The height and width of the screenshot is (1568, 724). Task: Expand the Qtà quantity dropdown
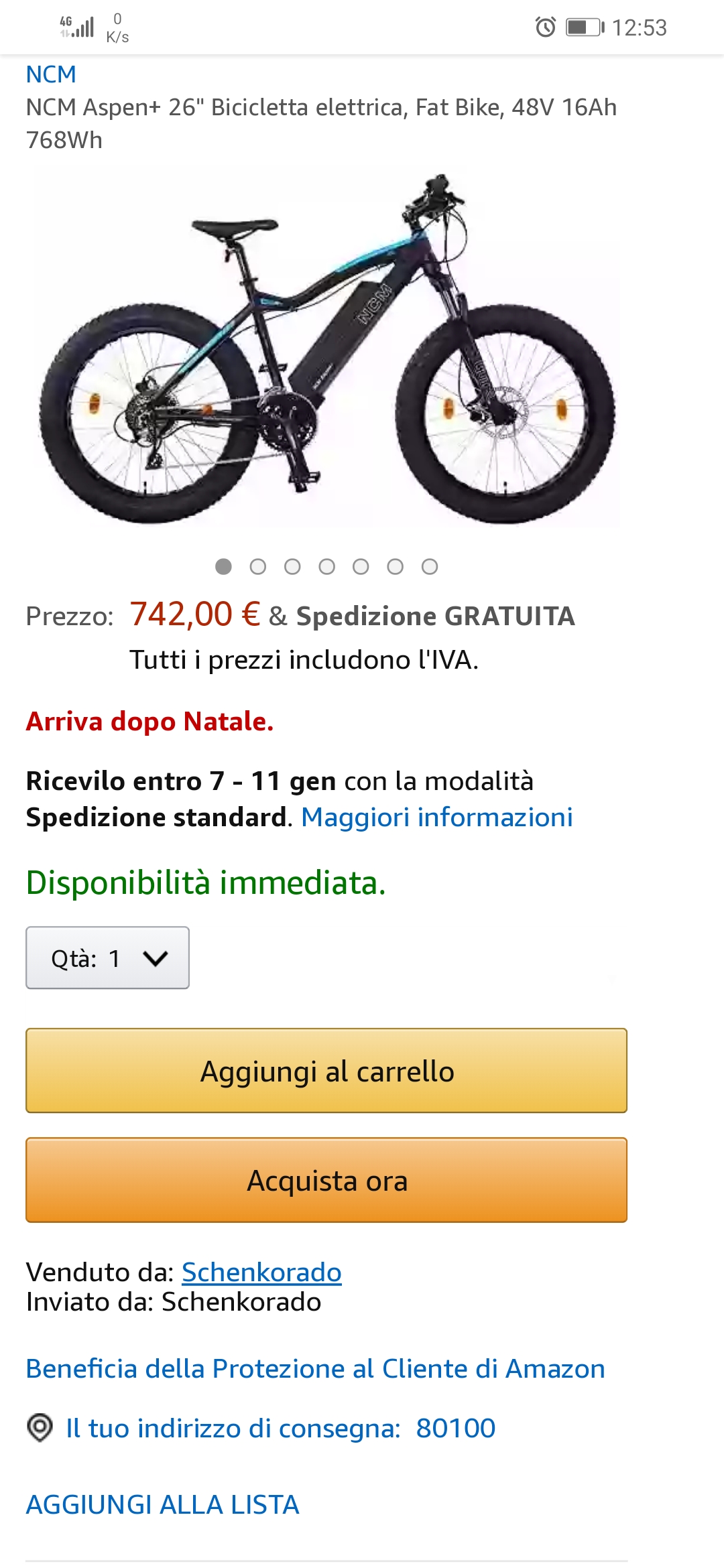(107, 958)
